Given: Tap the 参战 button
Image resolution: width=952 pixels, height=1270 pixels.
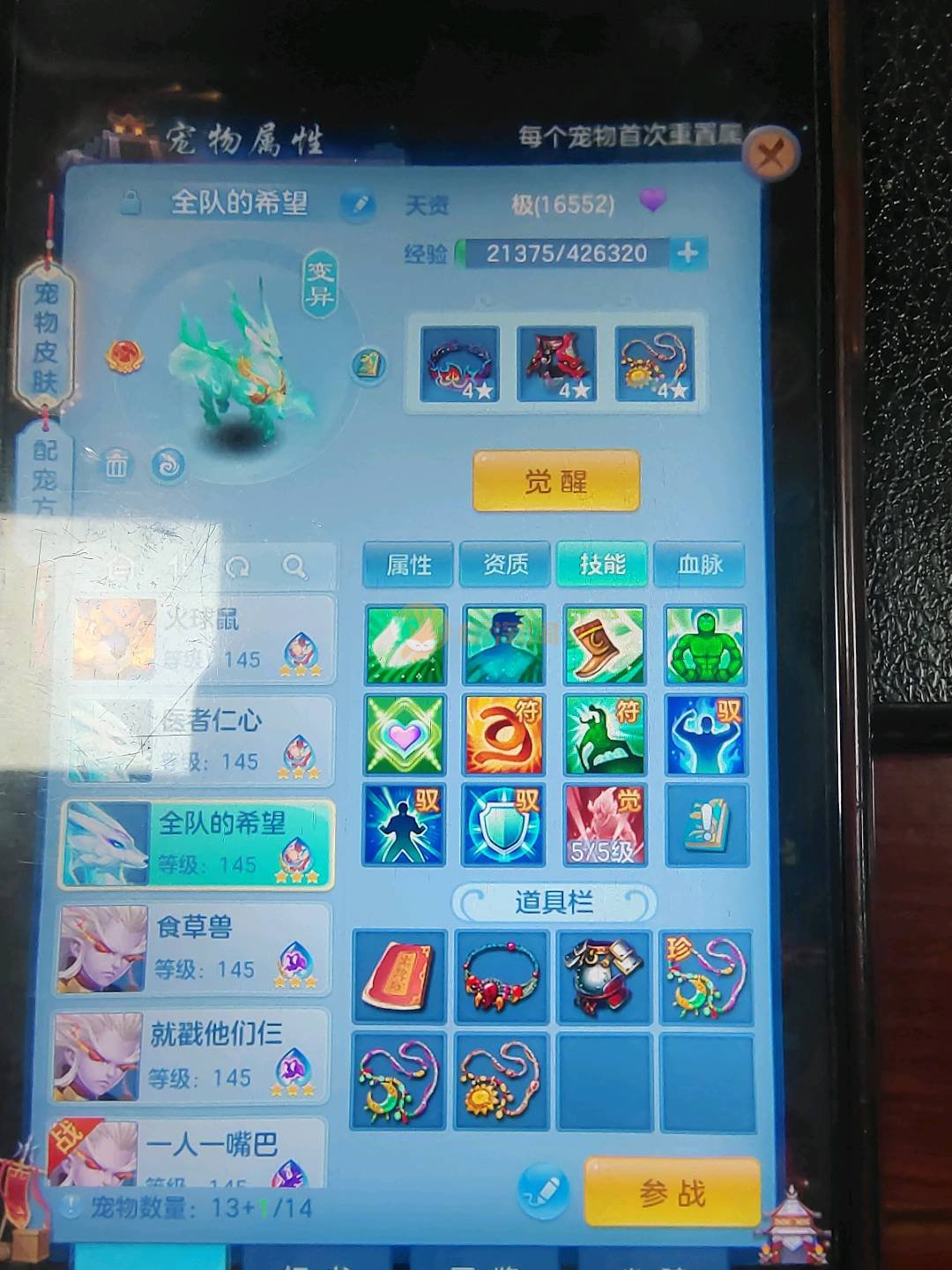Looking at the screenshot, I should [672, 1193].
